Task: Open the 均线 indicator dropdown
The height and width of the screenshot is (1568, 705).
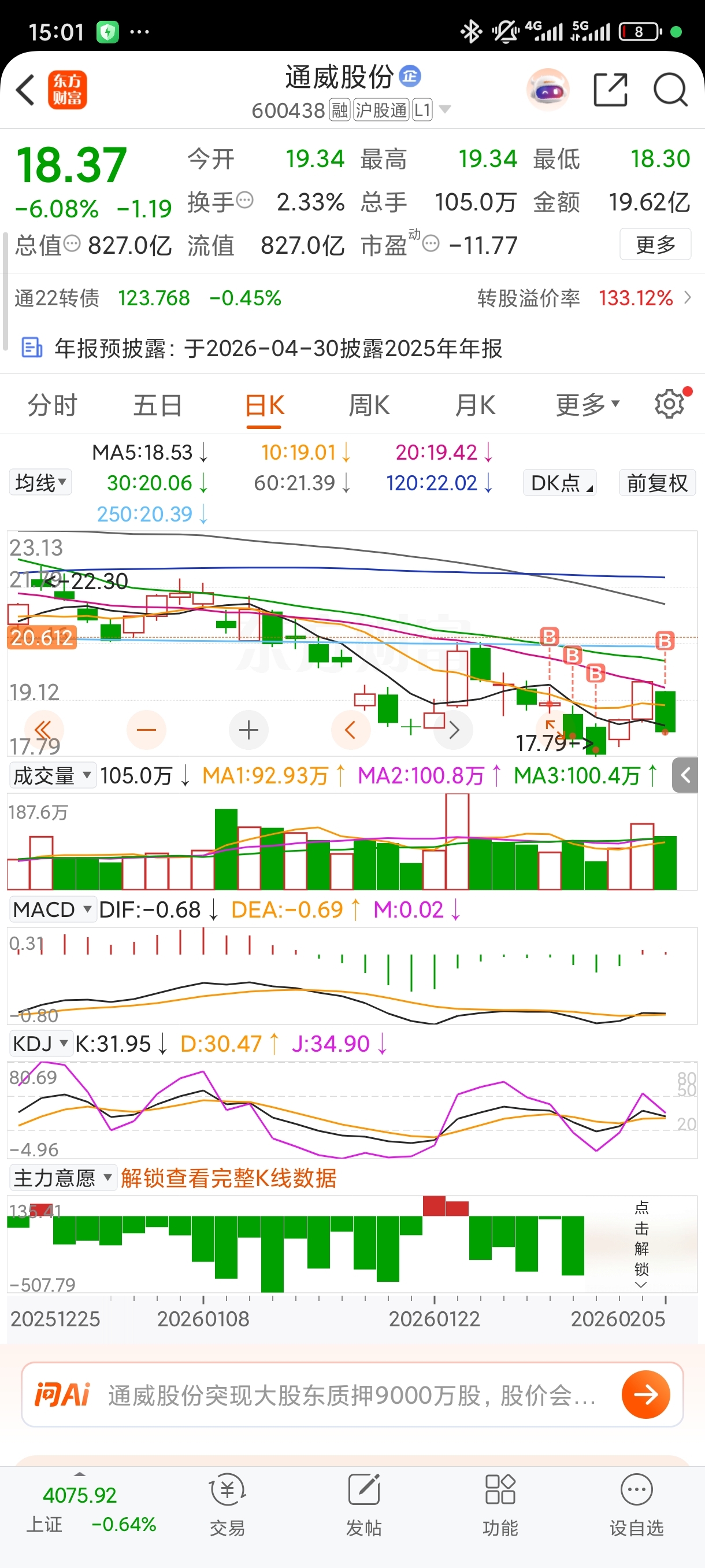Action: coord(40,483)
